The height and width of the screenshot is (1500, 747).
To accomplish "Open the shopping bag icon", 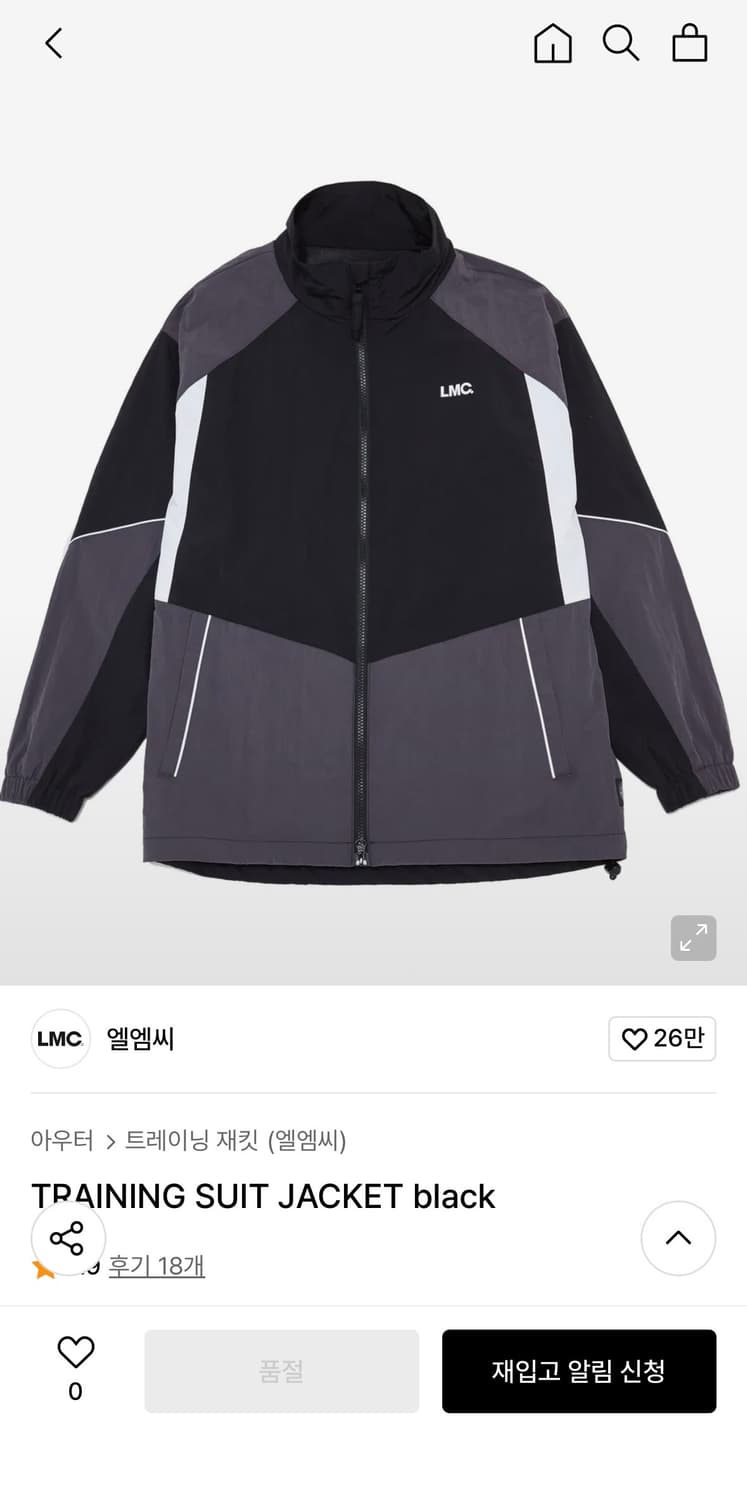I will pyautogui.click(x=690, y=43).
